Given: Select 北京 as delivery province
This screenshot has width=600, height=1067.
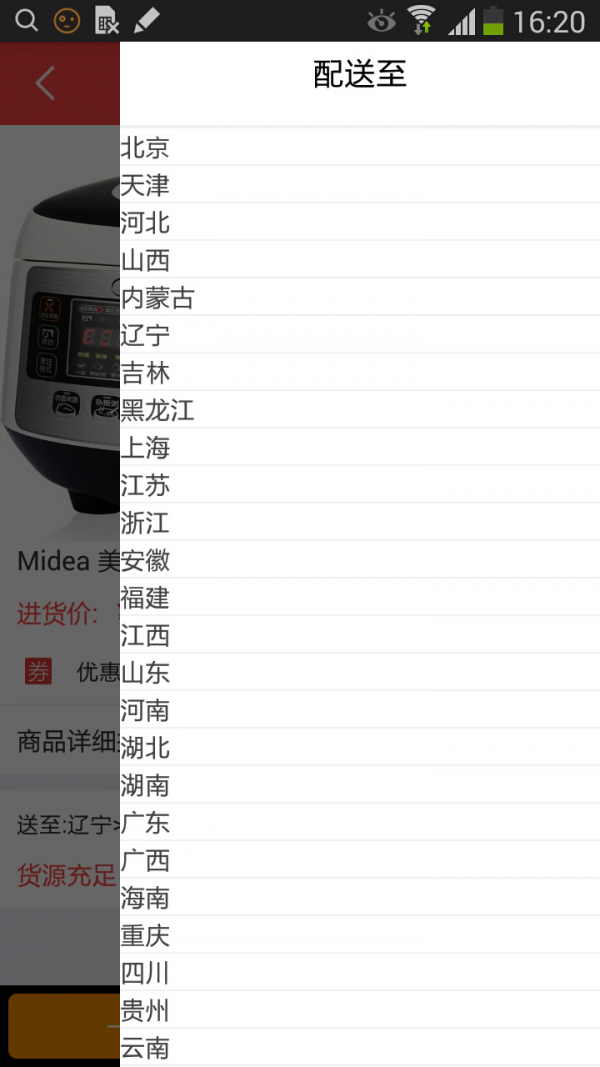Looking at the screenshot, I should (360, 147).
